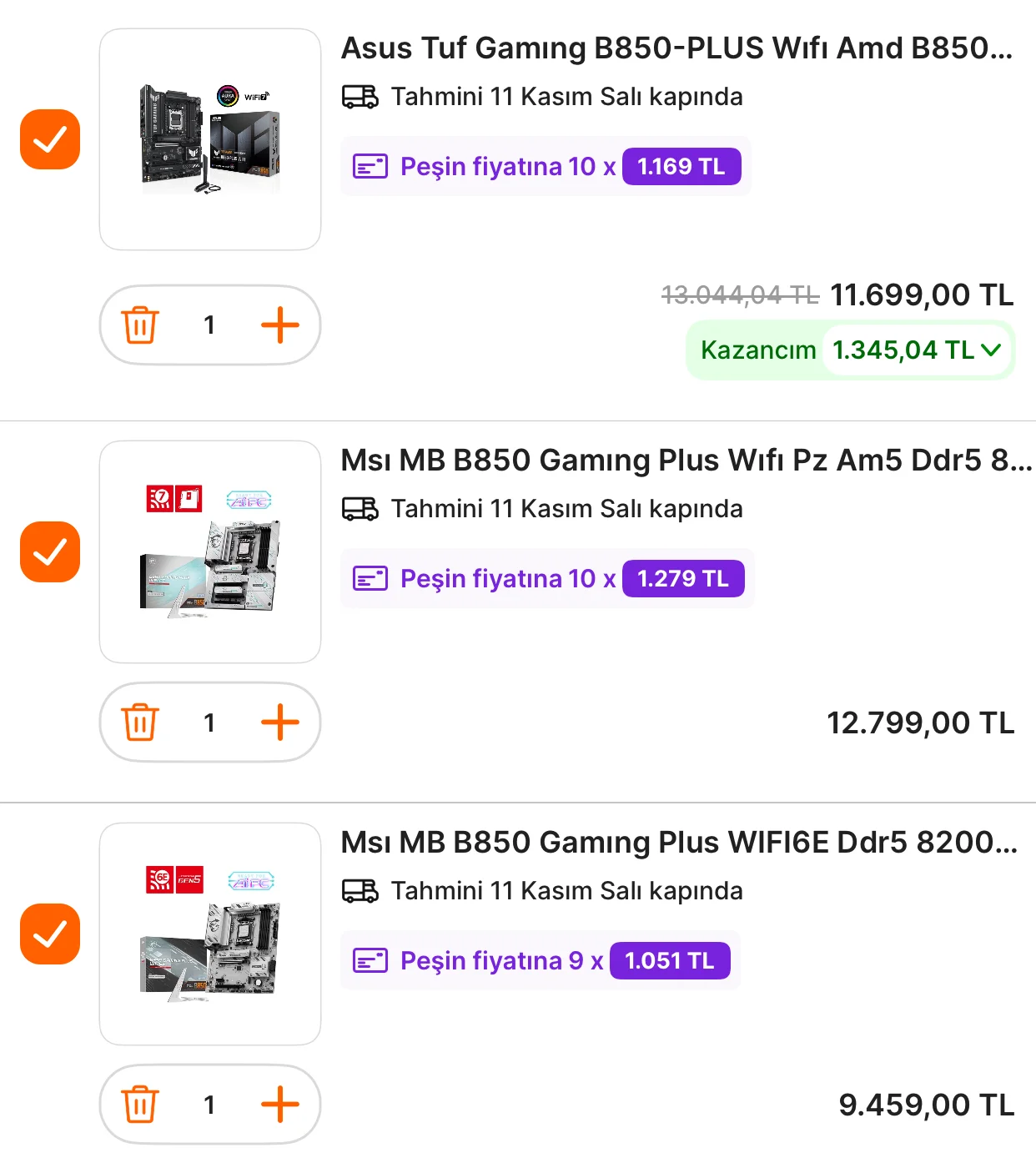
Task: Remove Msi B850 Gaming Plus Wifi Pz from cart
Action: pyautogui.click(x=140, y=723)
